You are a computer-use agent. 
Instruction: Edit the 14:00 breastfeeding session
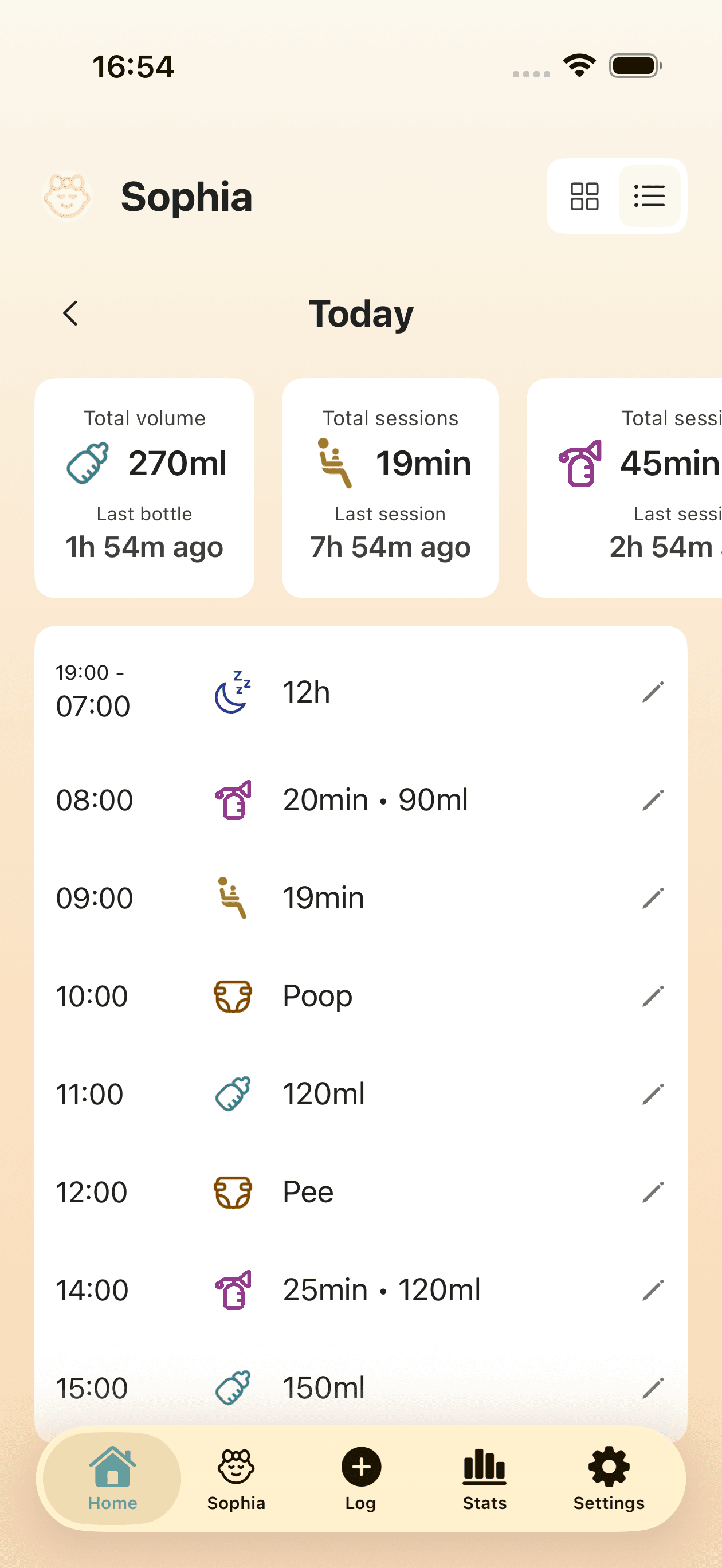point(653,1289)
